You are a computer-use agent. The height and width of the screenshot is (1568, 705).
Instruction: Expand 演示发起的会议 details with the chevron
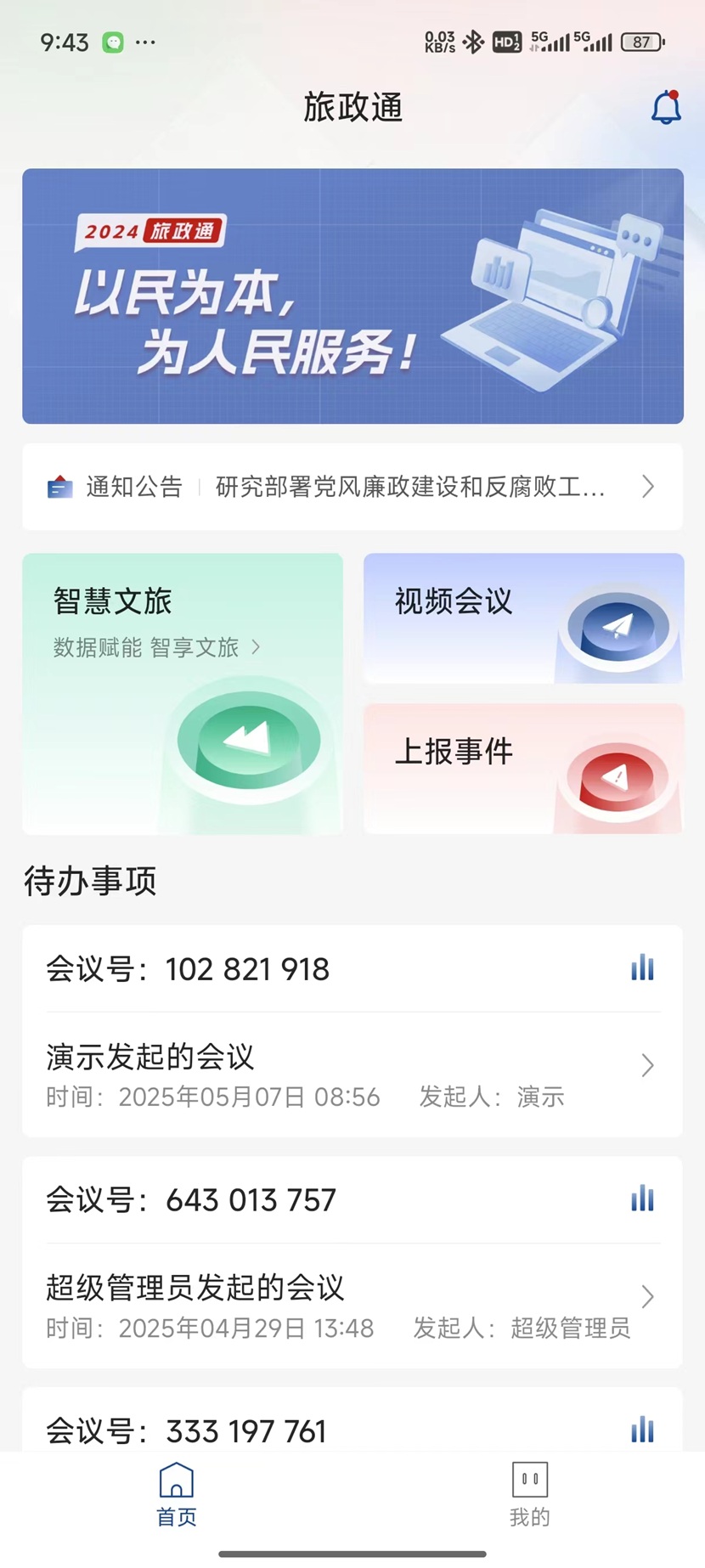[648, 1065]
